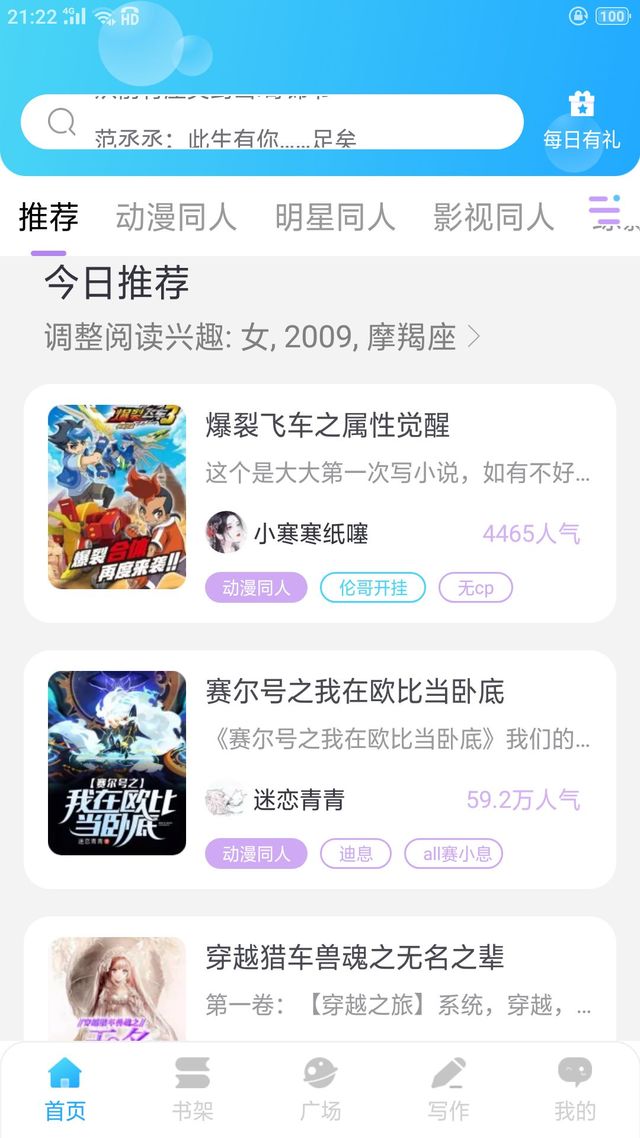640x1138 pixels.
Task: Open the 每日有礼 daily gift
Action: 581,121
